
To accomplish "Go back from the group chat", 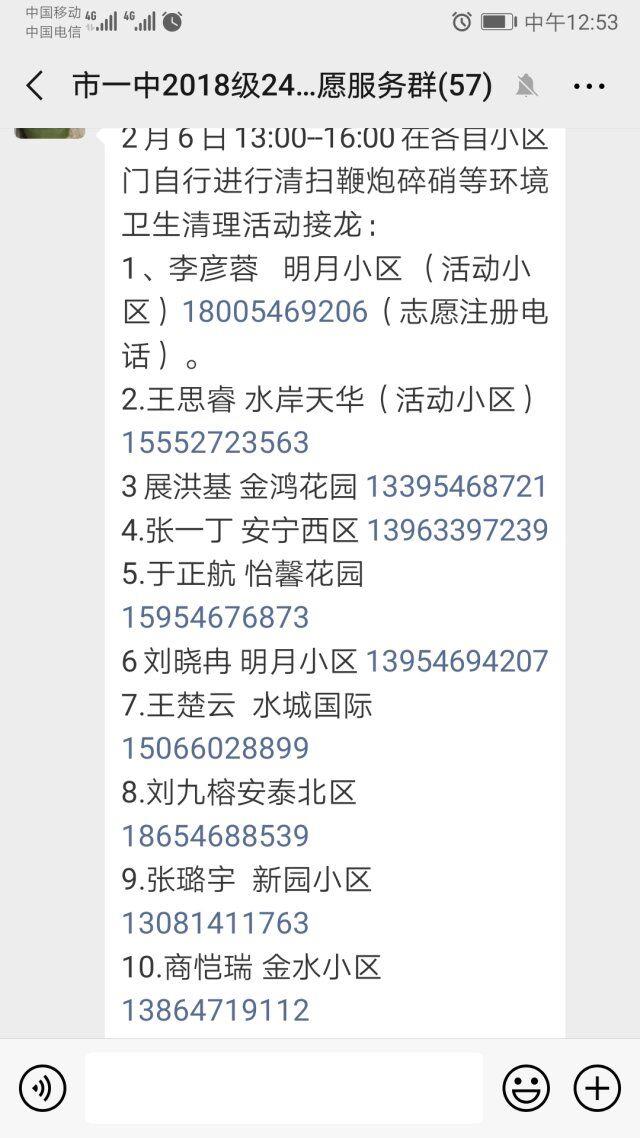I will (35, 86).
